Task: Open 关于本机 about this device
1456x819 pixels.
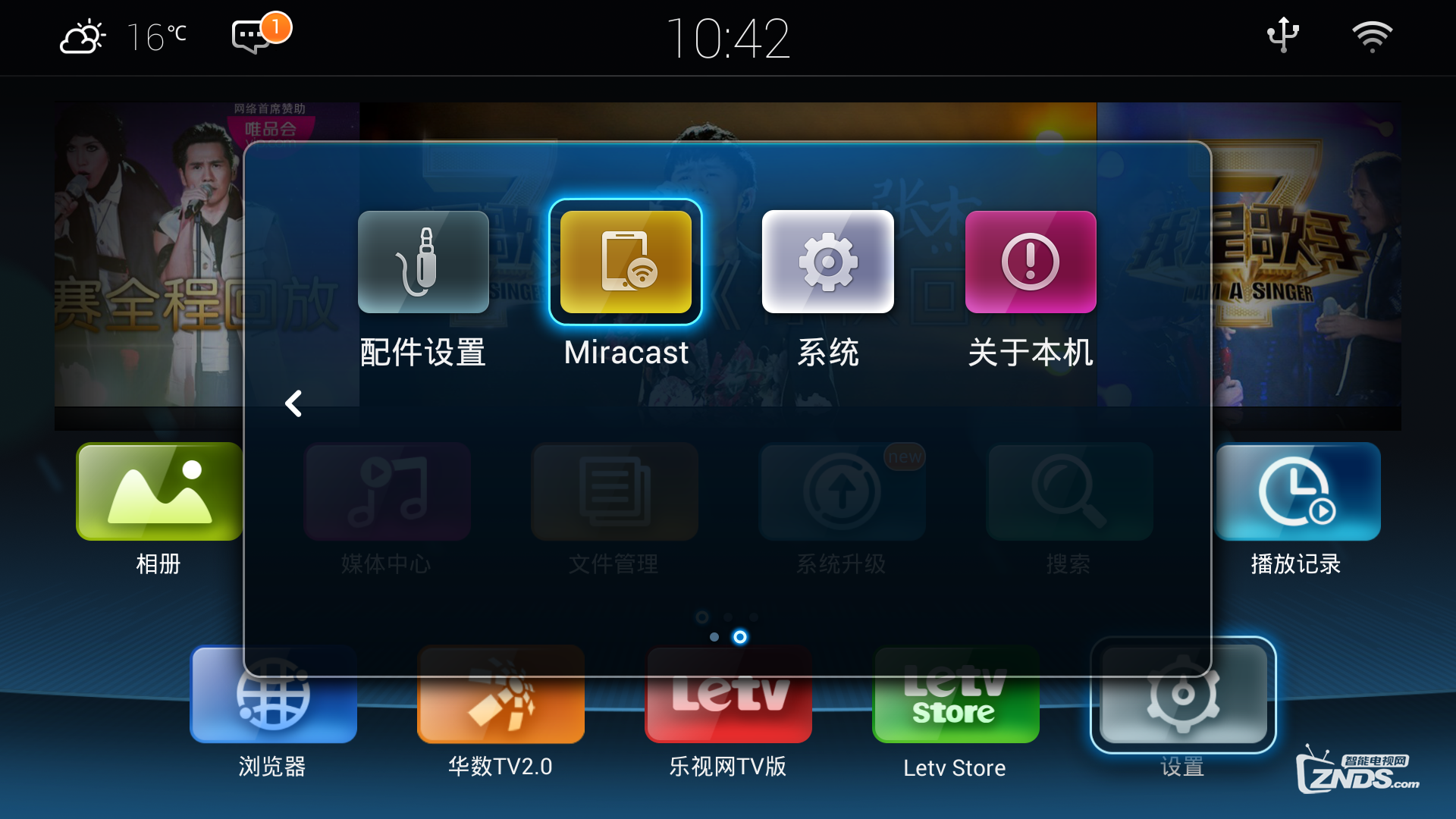Action: (x=1030, y=262)
